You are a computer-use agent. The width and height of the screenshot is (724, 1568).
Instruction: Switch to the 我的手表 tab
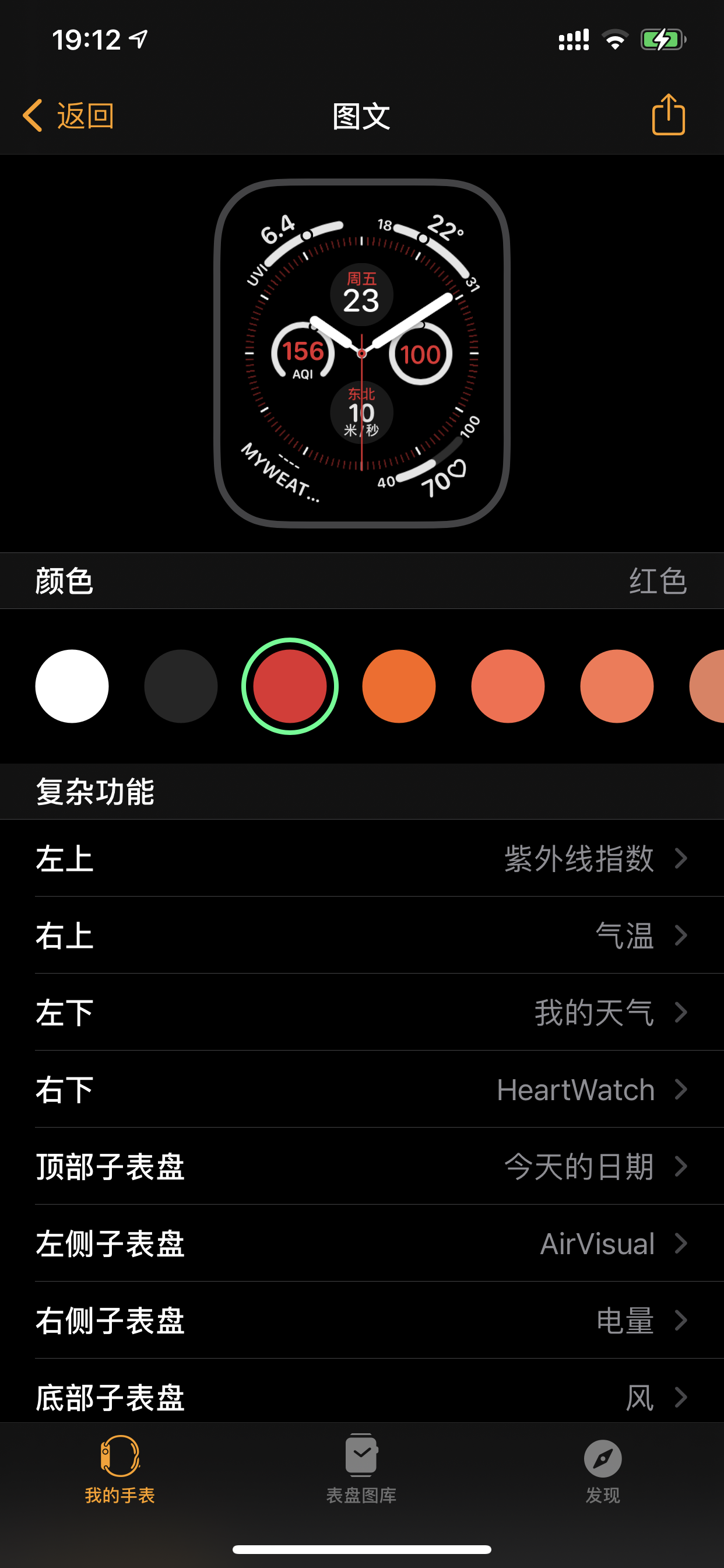[120, 1469]
